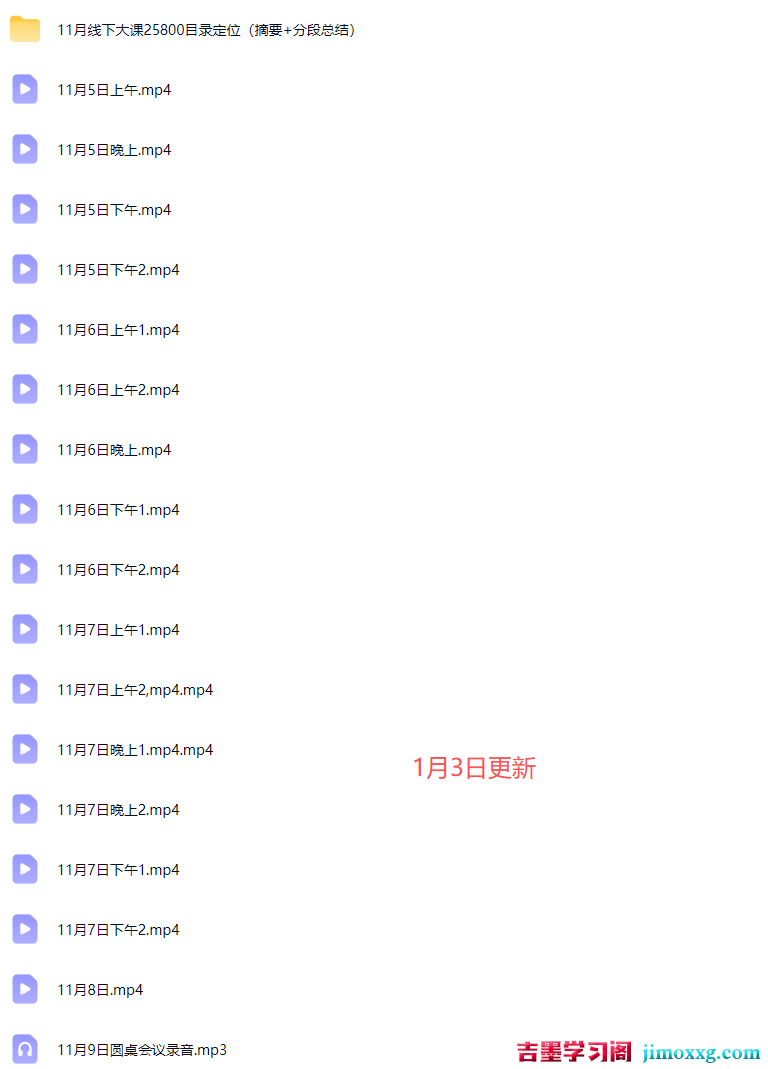Play the video 11月5日上午.mp4
Image resolution: width=768 pixels, height=1069 pixels.
pos(114,90)
